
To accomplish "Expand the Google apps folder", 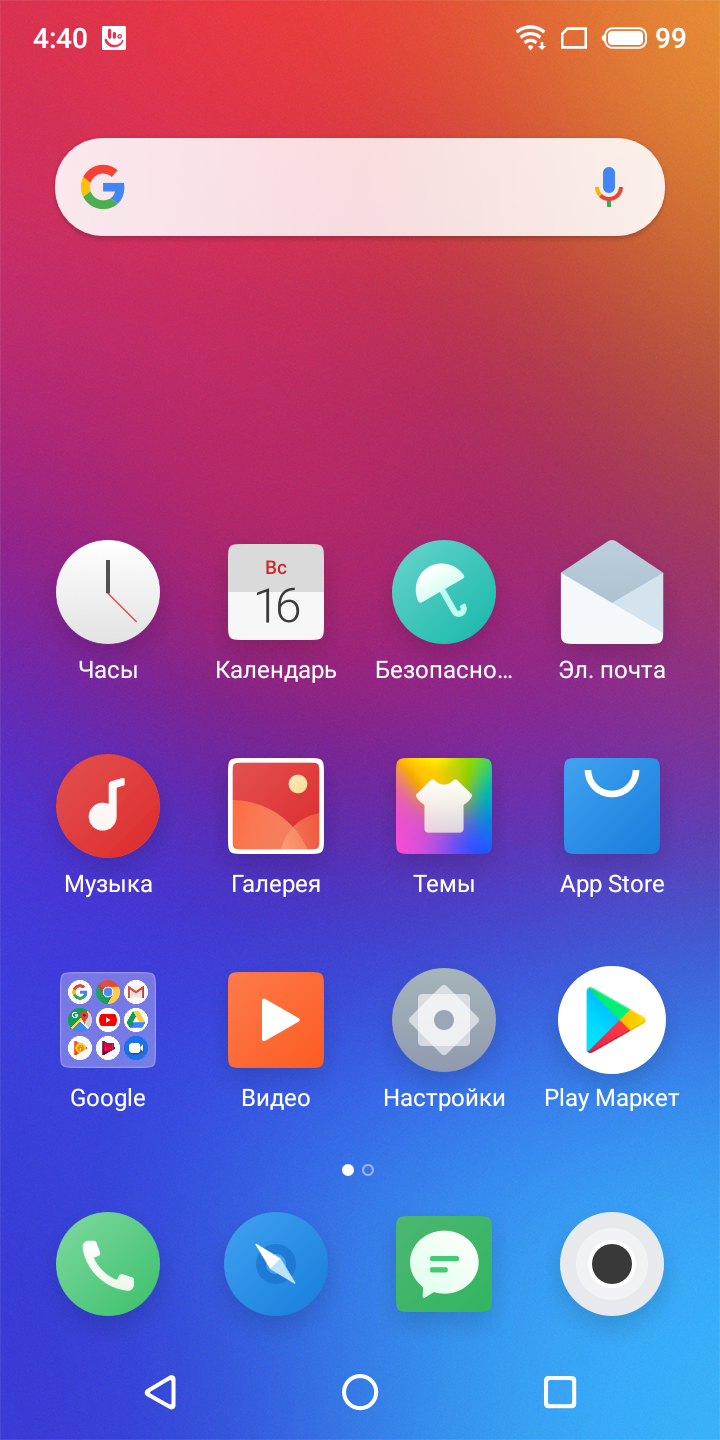I will pyautogui.click(x=108, y=1020).
